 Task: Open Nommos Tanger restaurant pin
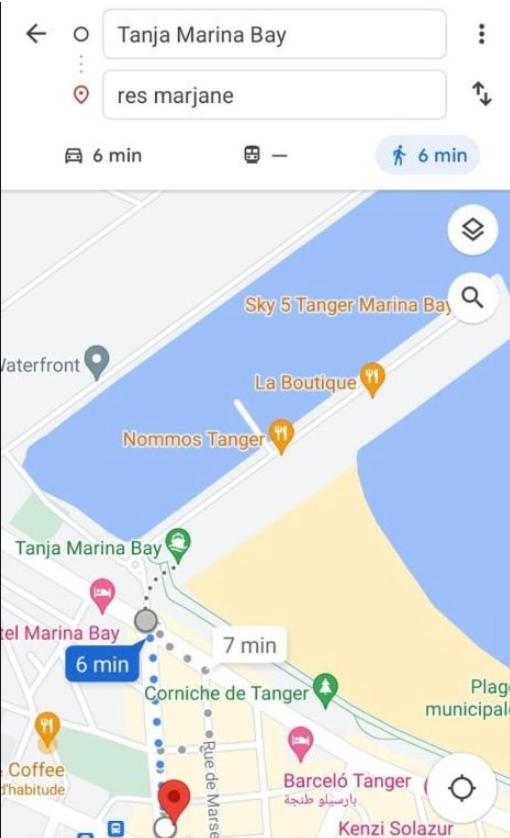[281, 436]
